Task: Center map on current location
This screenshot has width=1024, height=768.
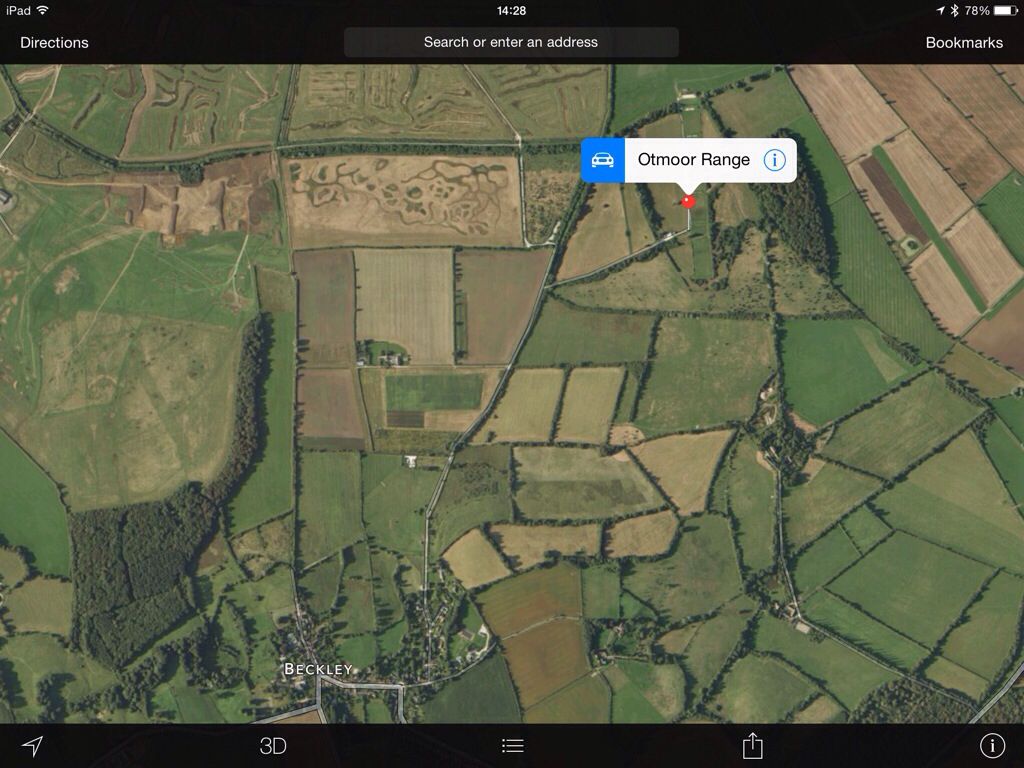Action: pos(33,746)
